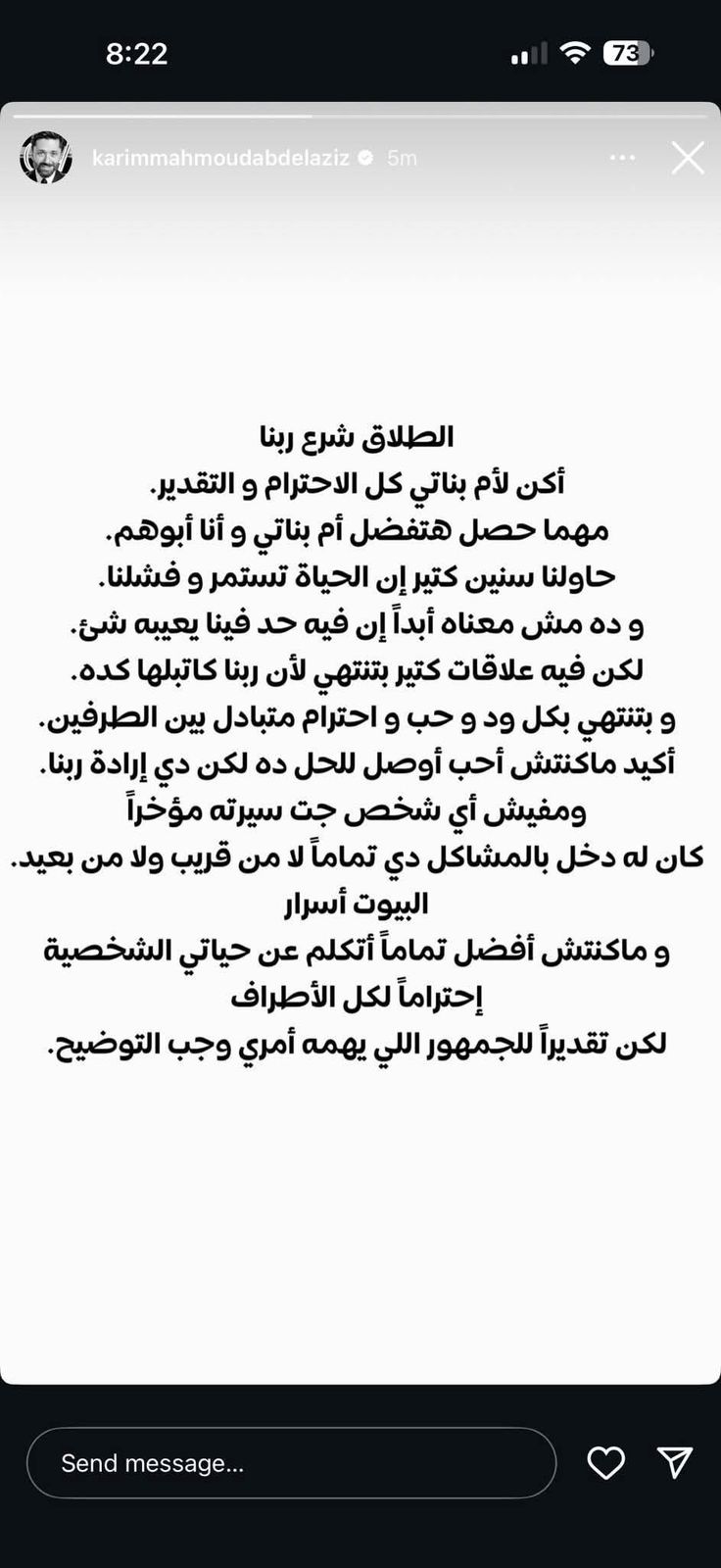Click the verified badge next to the username

pos(365,157)
